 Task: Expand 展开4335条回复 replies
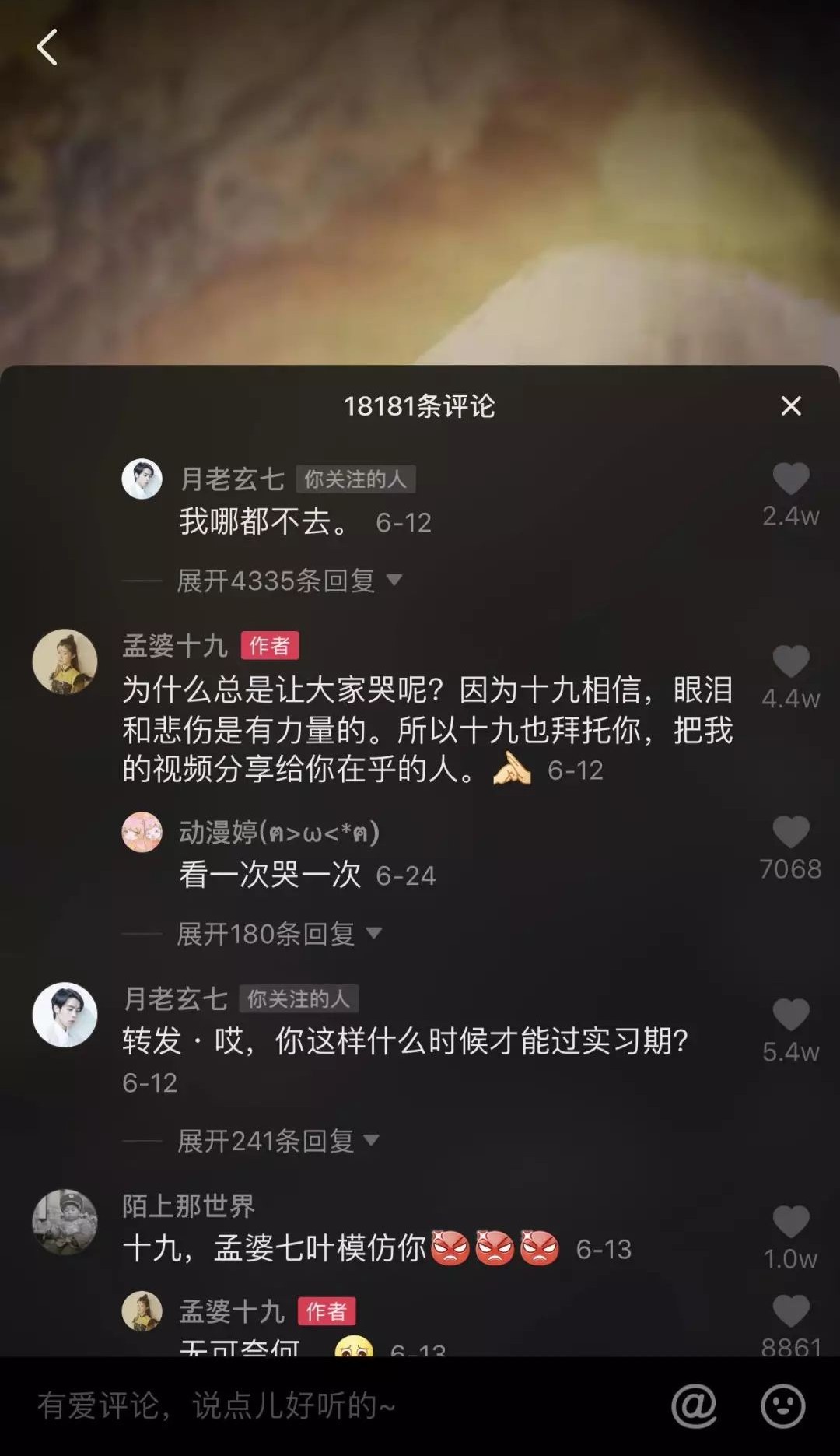point(288,581)
